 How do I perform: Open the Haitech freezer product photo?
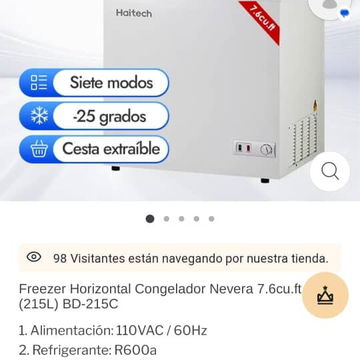tap(180, 100)
